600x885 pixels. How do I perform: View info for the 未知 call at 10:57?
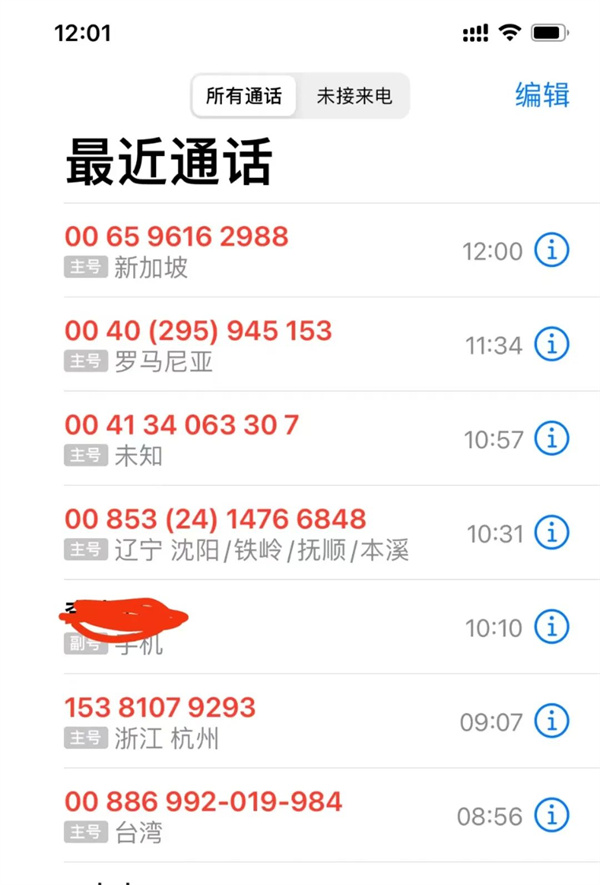pyautogui.click(x=551, y=438)
